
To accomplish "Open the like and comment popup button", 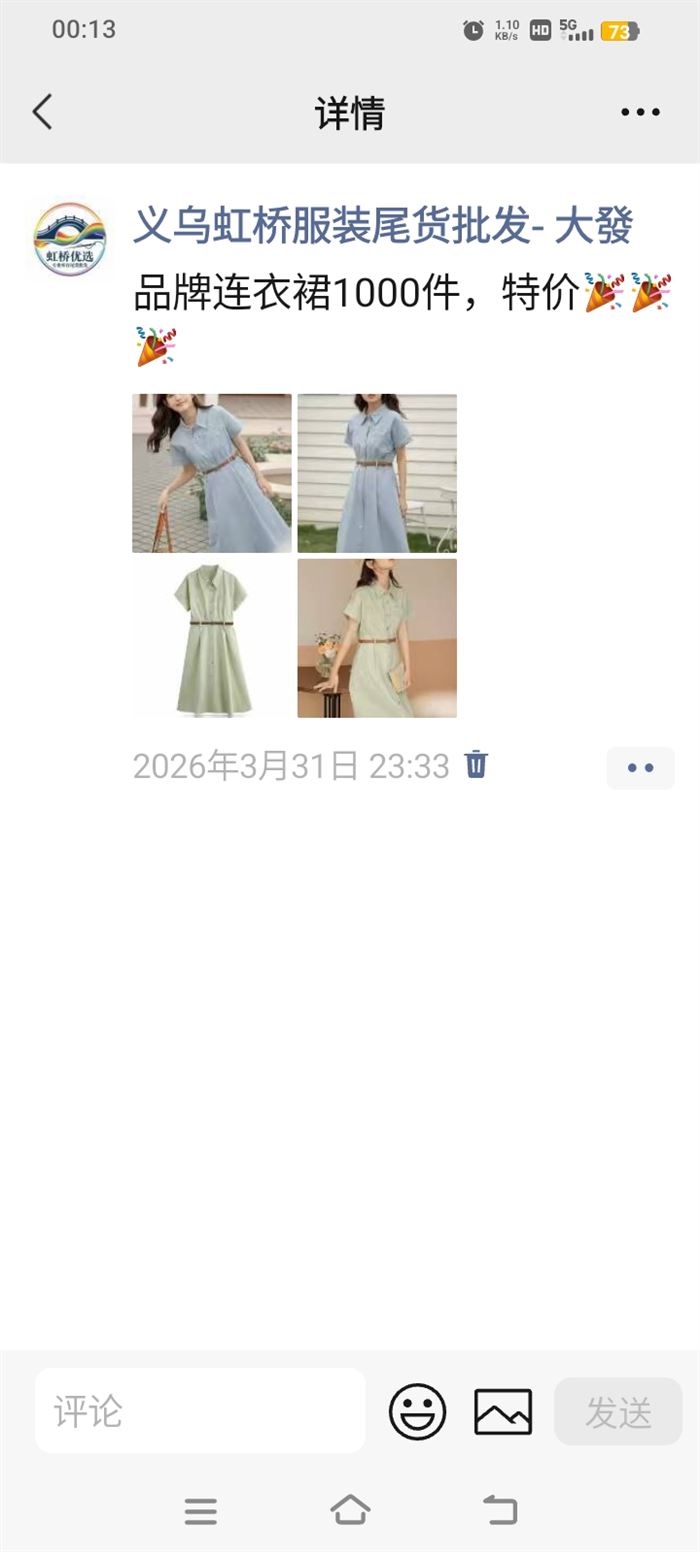I will click(x=640, y=768).
